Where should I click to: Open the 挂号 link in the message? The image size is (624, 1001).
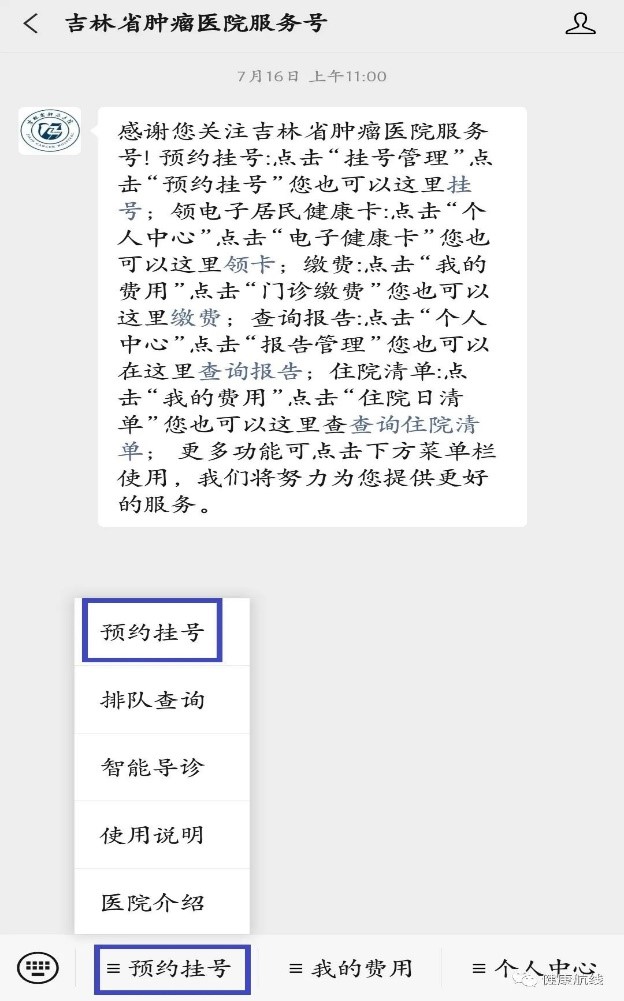click(459, 184)
